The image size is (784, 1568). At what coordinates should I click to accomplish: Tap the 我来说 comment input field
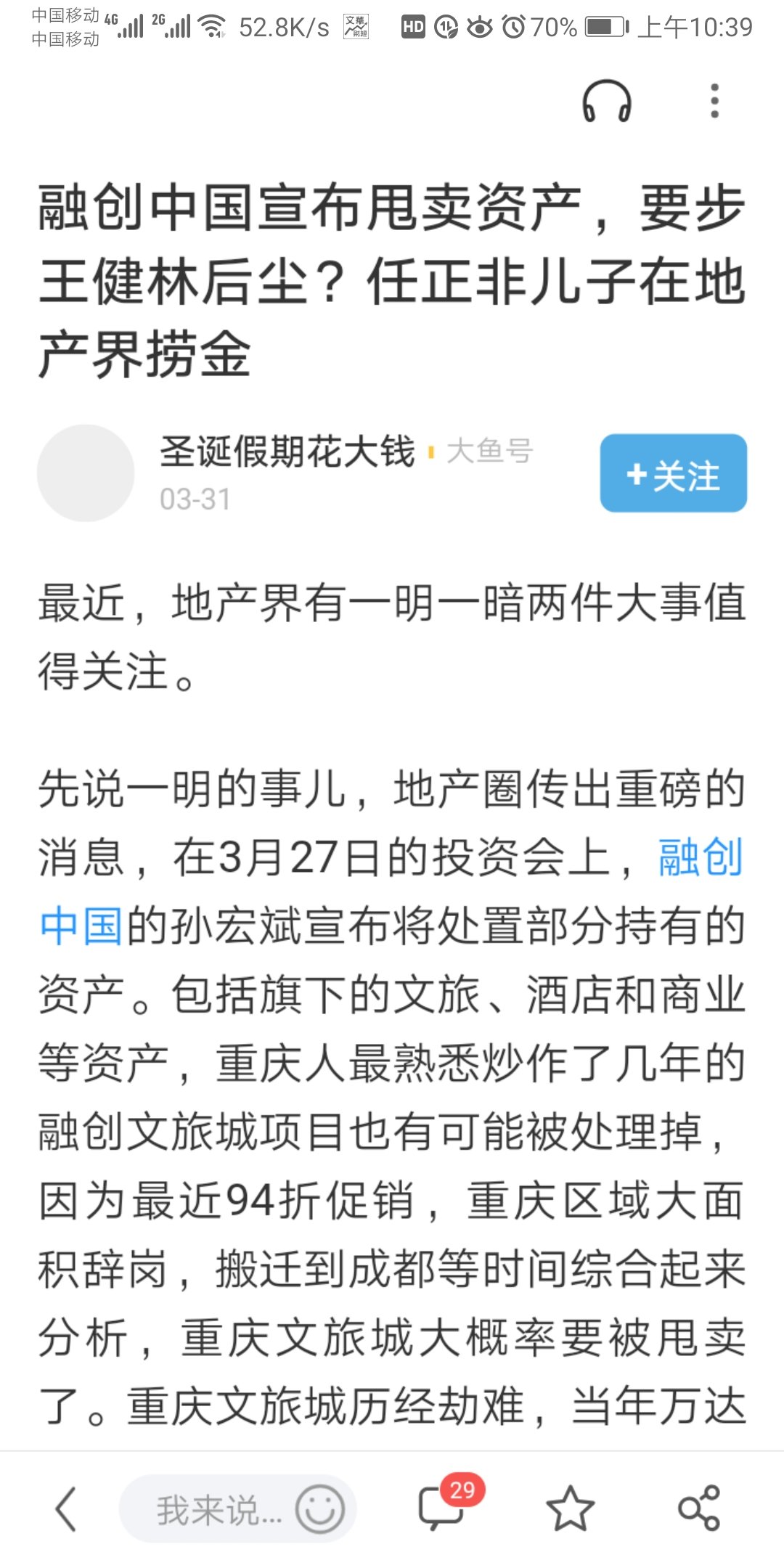[211, 1510]
